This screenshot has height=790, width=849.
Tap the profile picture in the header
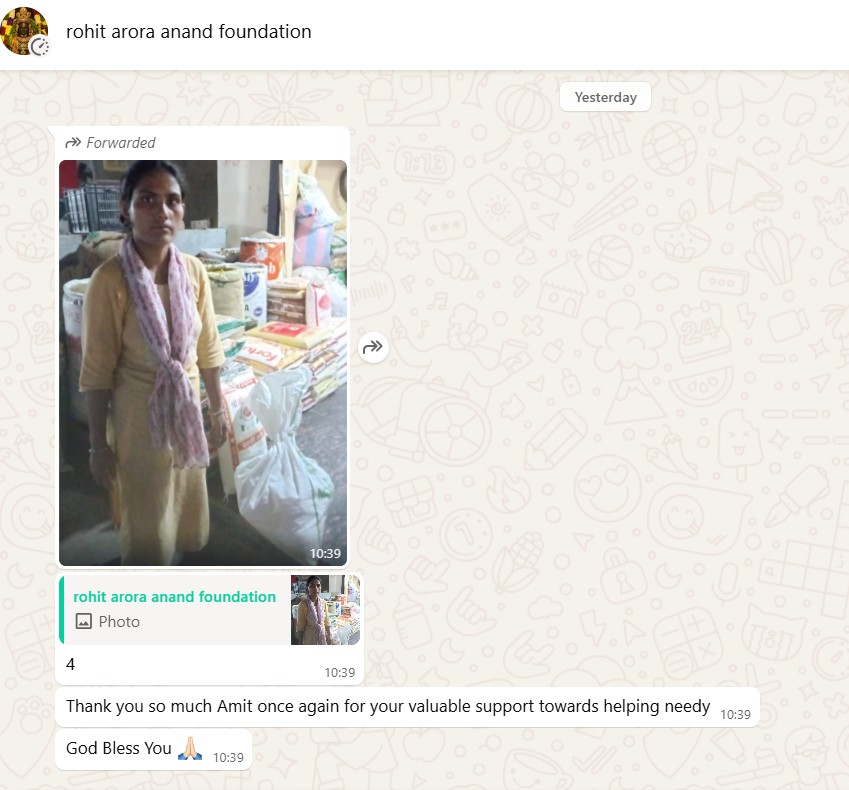(x=24, y=31)
